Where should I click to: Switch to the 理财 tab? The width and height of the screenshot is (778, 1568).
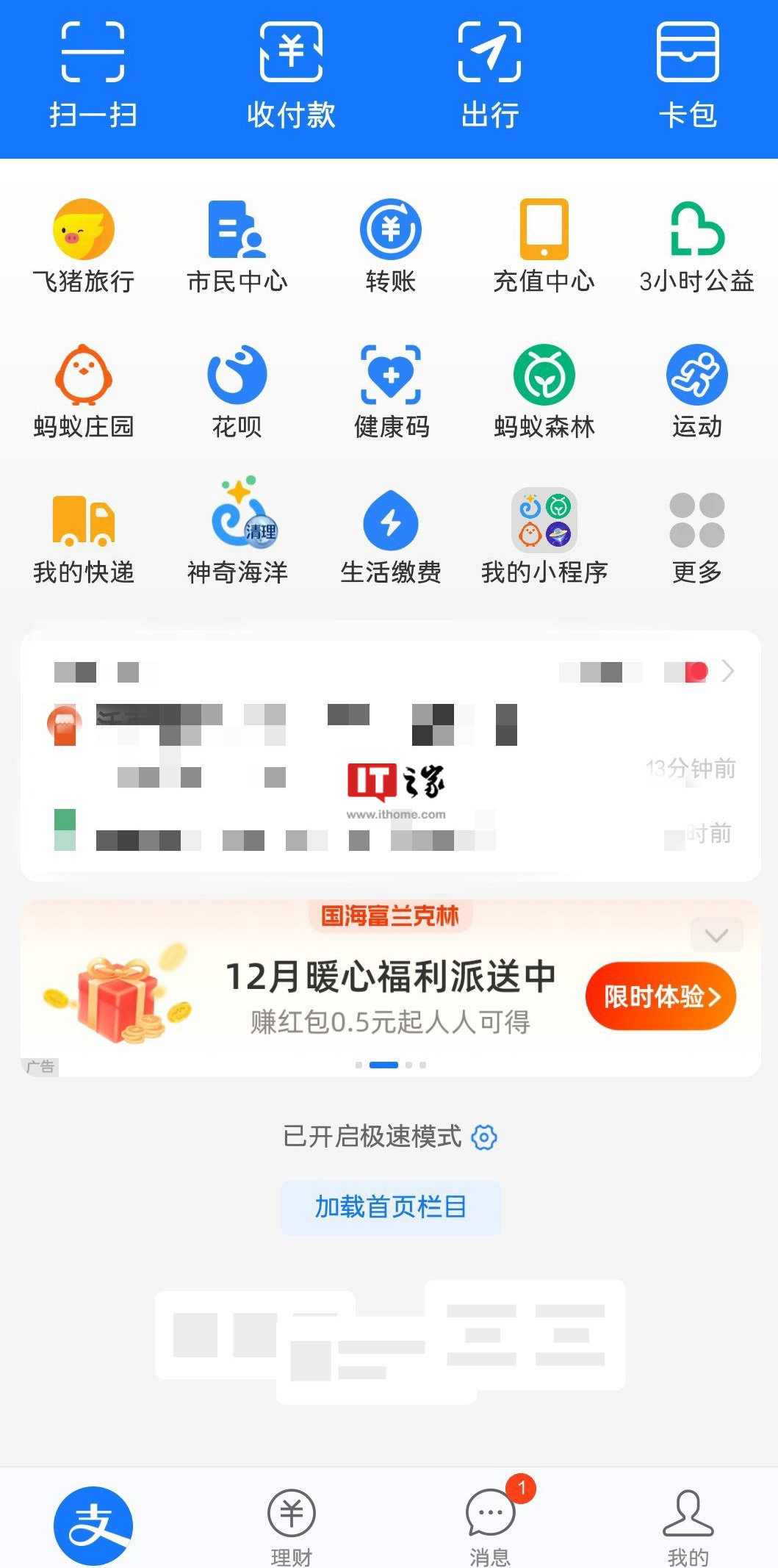[292, 1525]
